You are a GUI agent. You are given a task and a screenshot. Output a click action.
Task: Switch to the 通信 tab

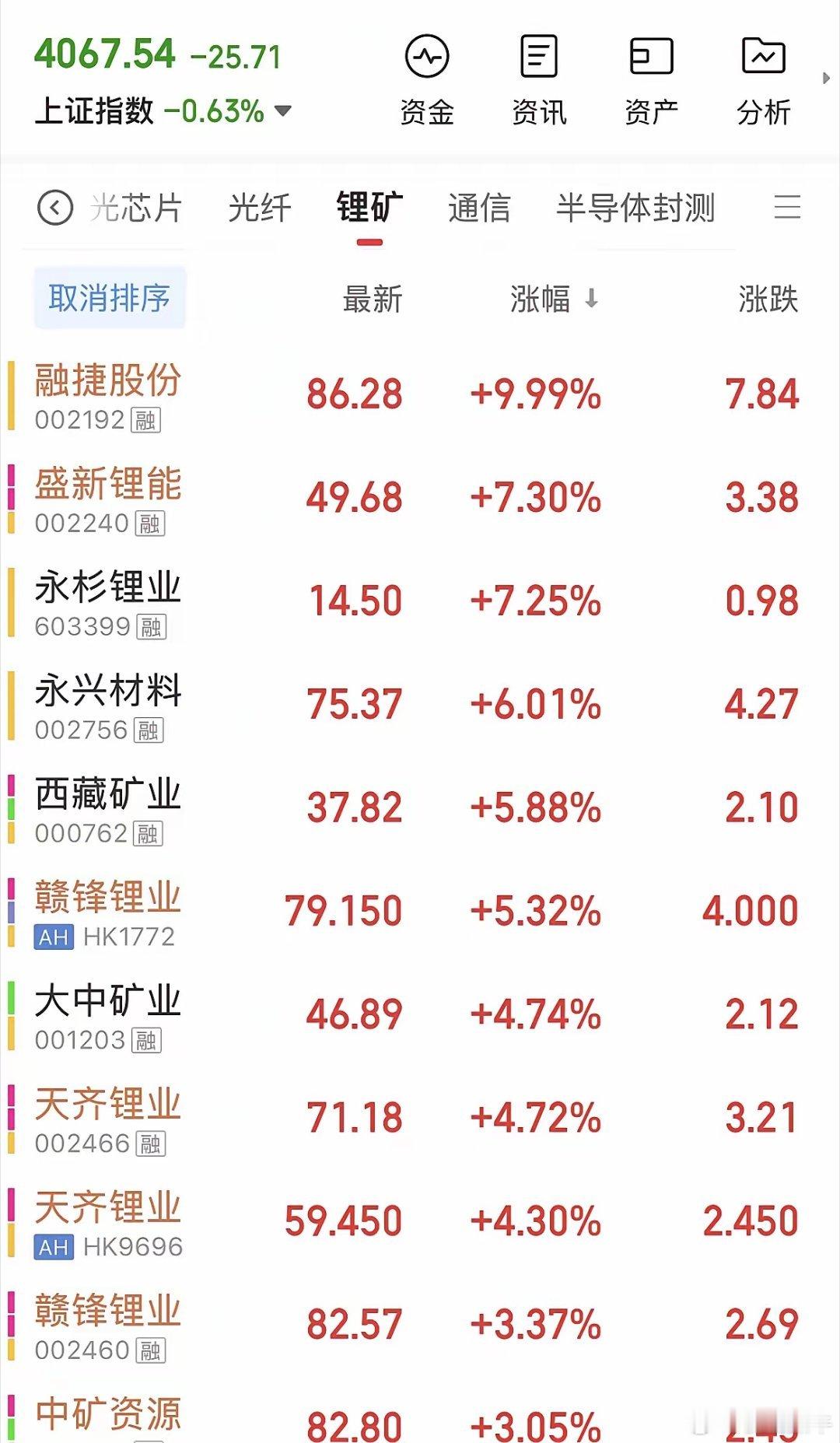(479, 208)
